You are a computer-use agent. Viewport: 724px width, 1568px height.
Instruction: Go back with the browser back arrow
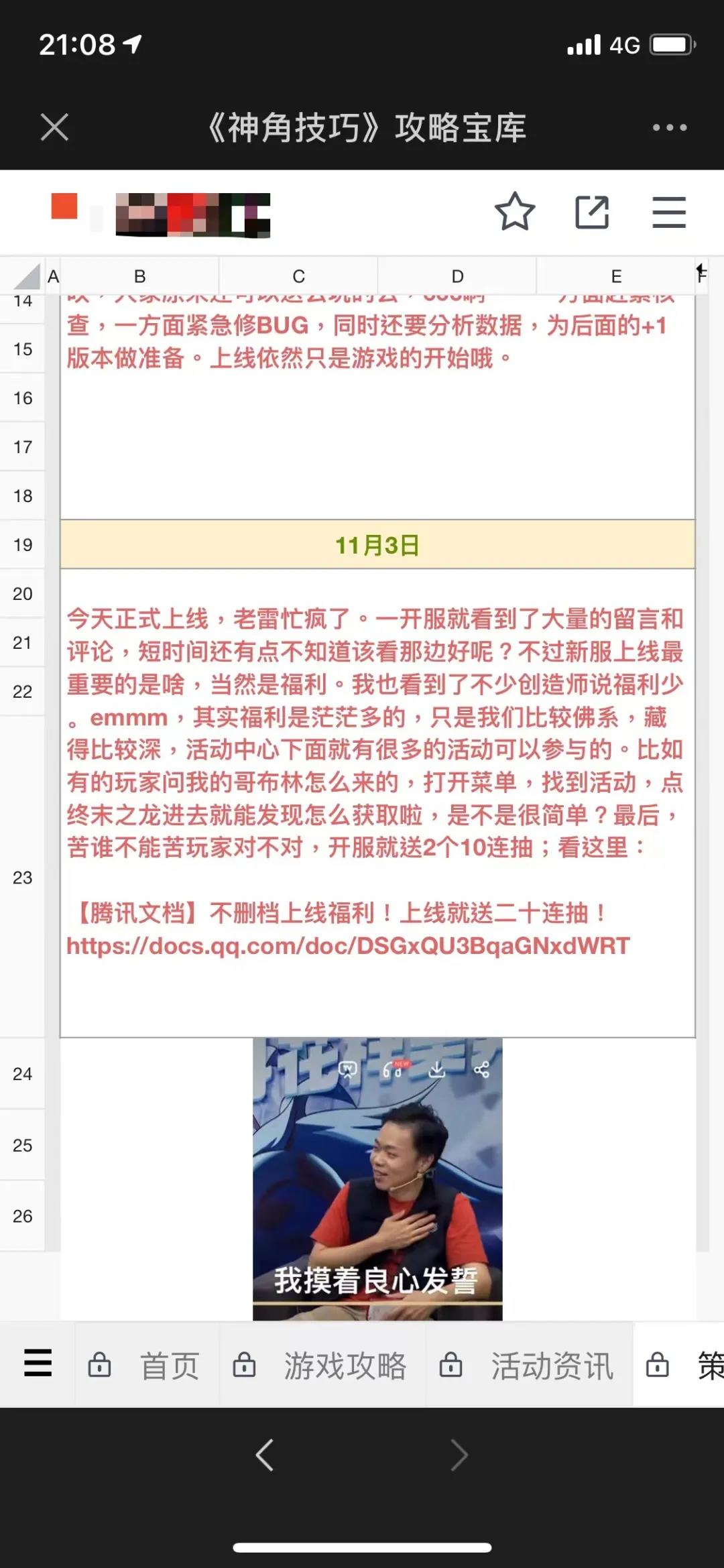point(265,1455)
